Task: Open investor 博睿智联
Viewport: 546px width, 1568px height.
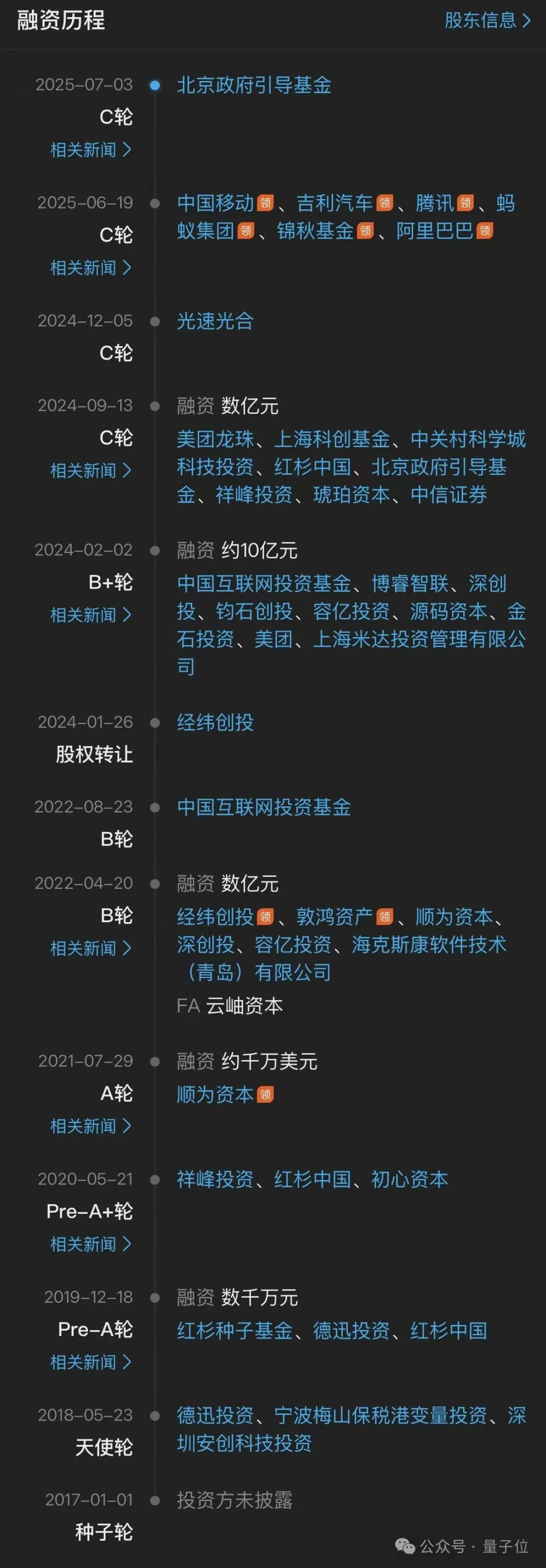Action: [x=409, y=584]
